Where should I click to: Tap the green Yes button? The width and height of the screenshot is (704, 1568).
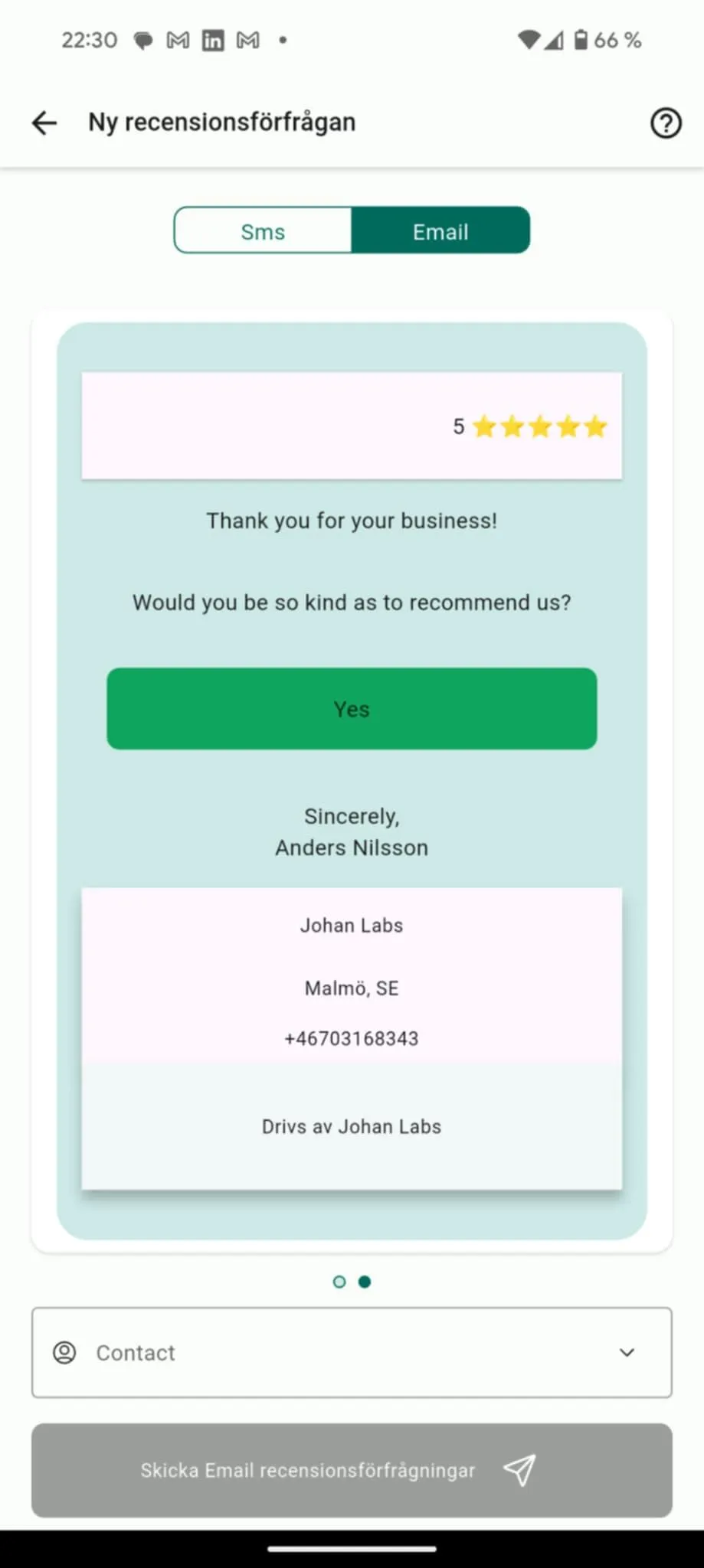pyautogui.click(x=352, y=709)
